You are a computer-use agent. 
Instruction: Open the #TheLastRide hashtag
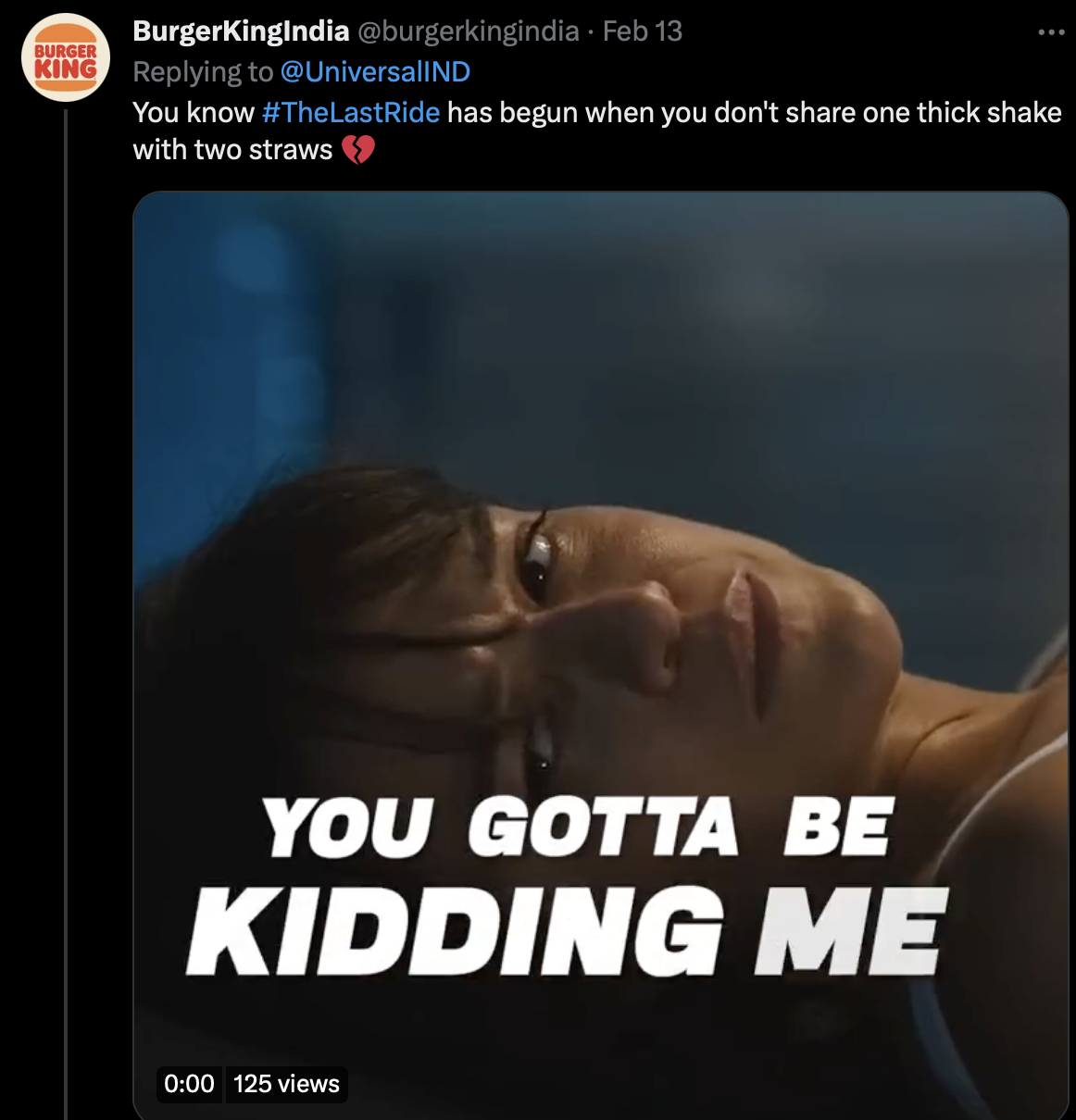pyautogui.click(x=351, y=113)
